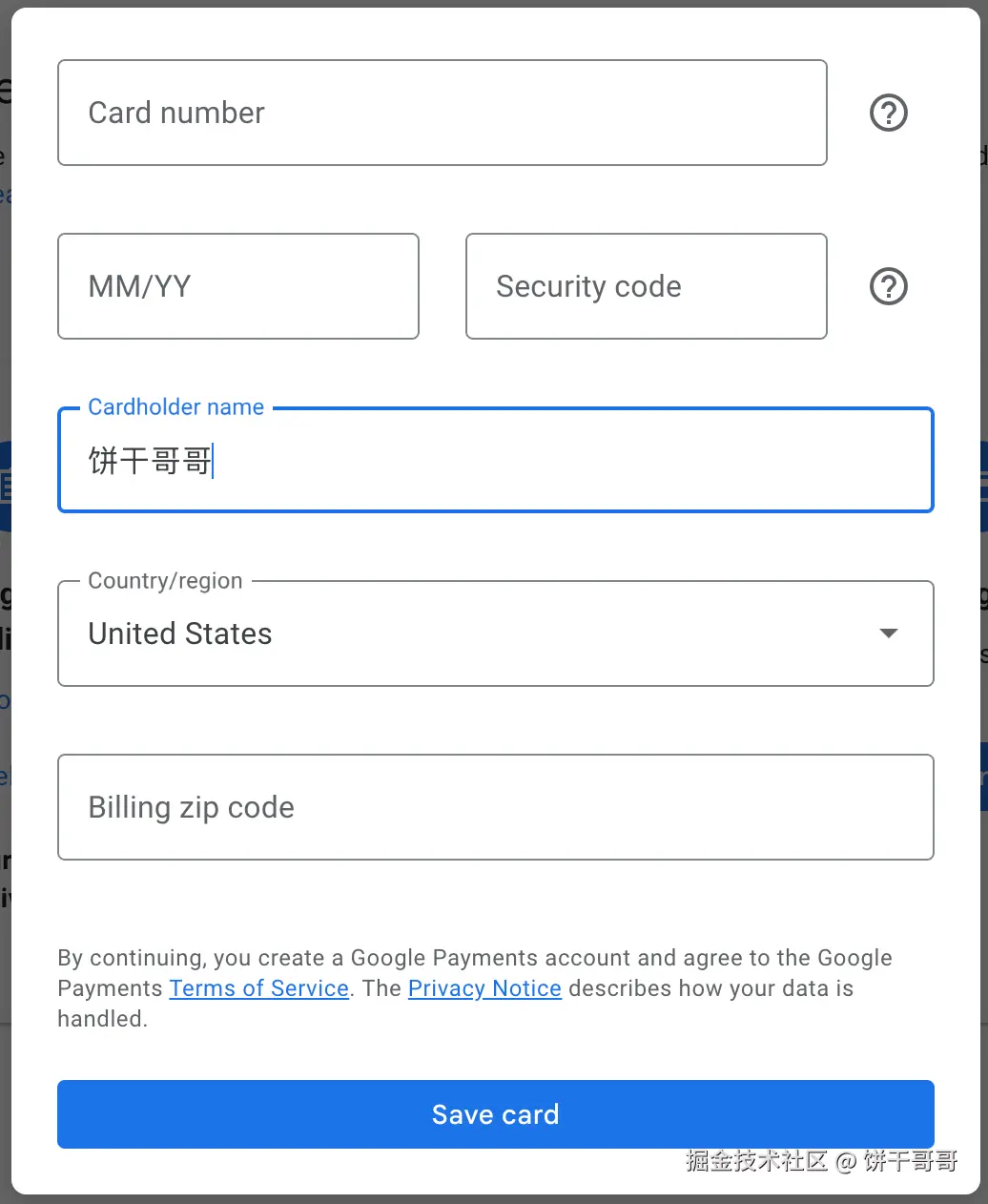The height and width of the screenshot is (1204, 988).
Task: Open help icon beside Security code
Action: [x=888, y=286]
